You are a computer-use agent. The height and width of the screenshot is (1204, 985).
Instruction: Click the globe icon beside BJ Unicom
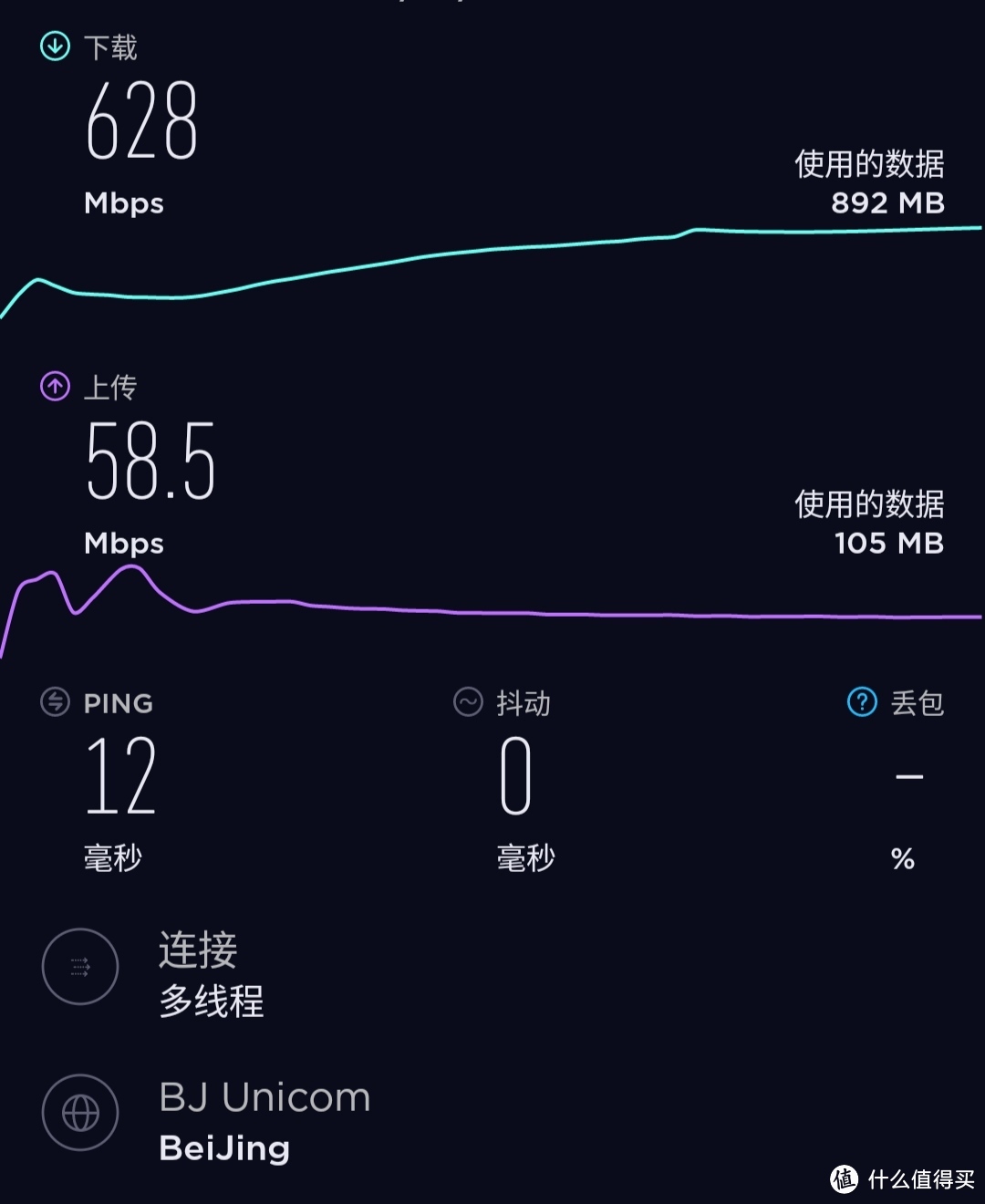click(80, 1115)
